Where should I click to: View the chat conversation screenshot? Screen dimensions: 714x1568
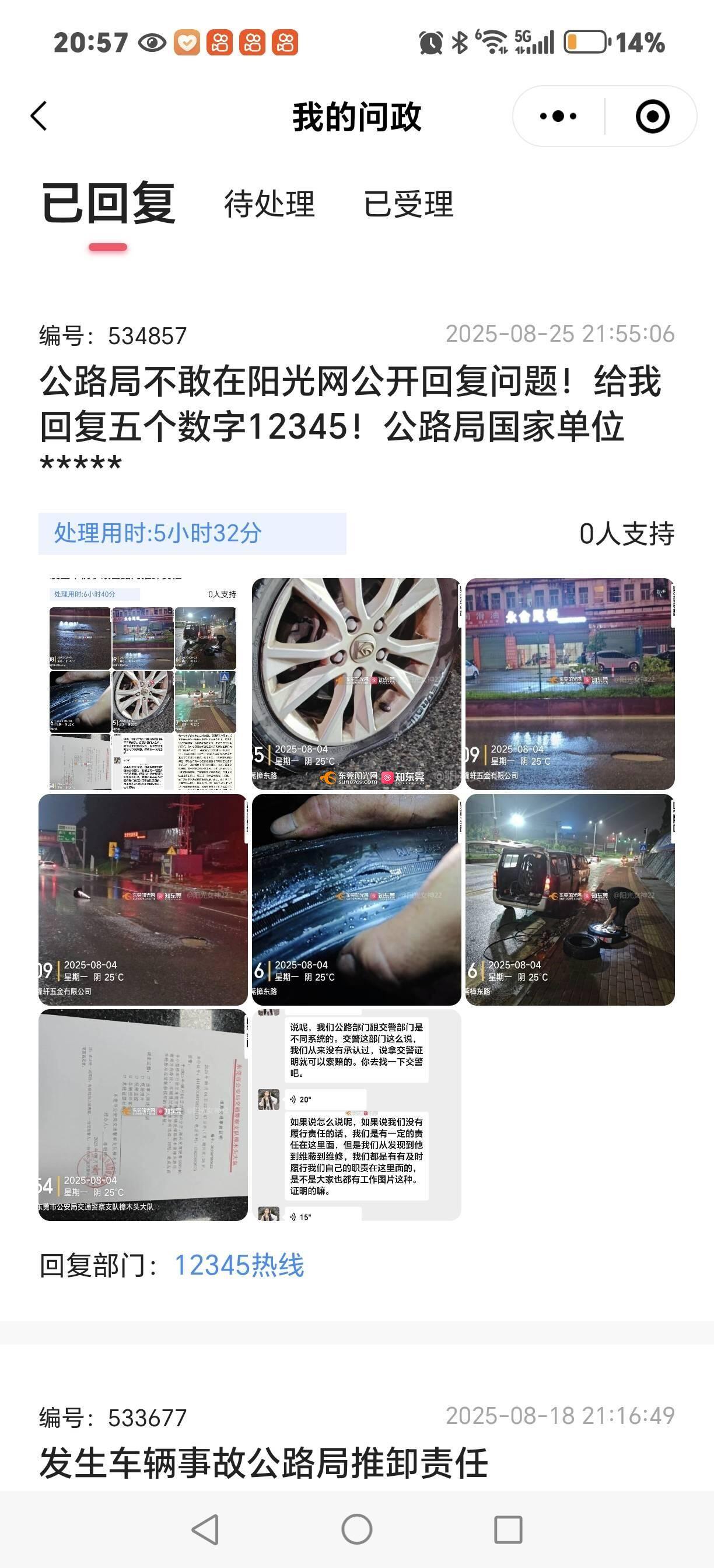click(356, 1115)
